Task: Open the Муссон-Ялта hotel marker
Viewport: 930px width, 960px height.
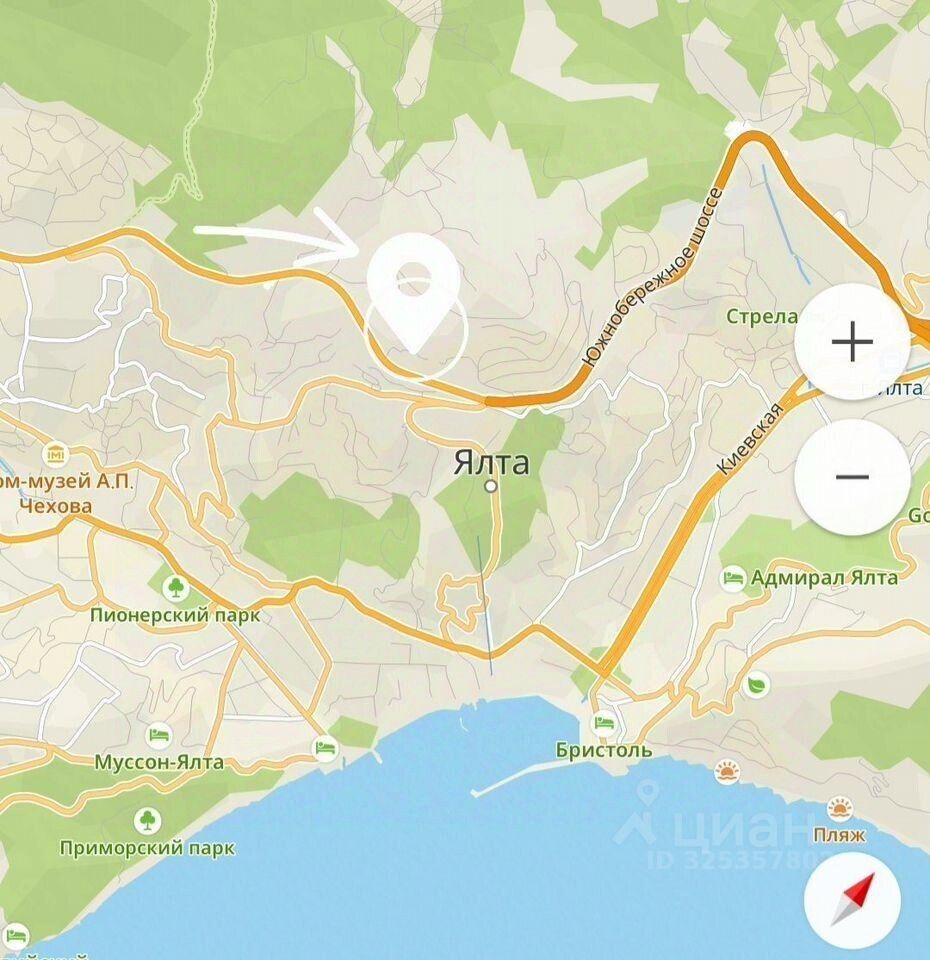Action: coord(159,736)
